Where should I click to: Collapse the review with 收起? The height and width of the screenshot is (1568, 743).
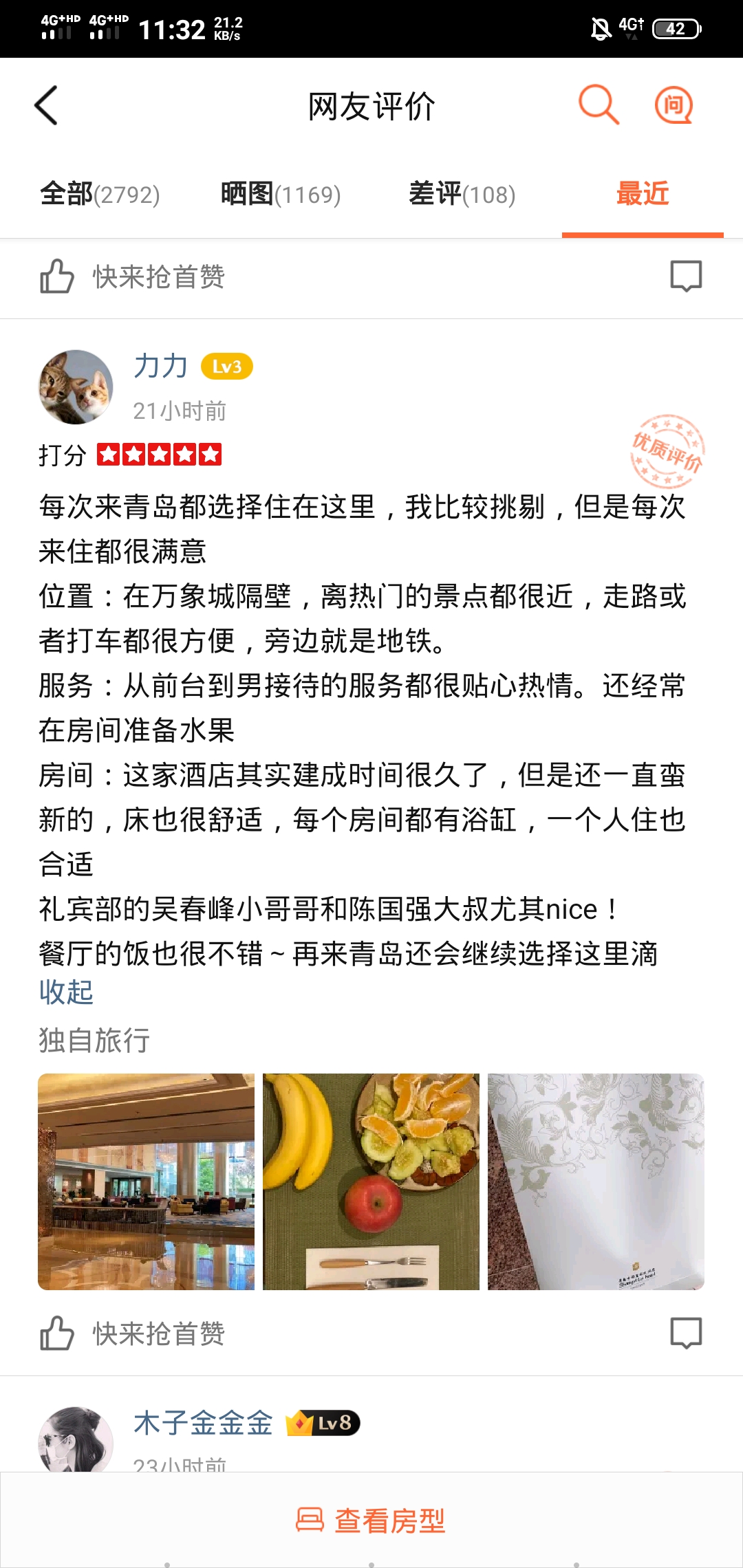coord(66,992)
